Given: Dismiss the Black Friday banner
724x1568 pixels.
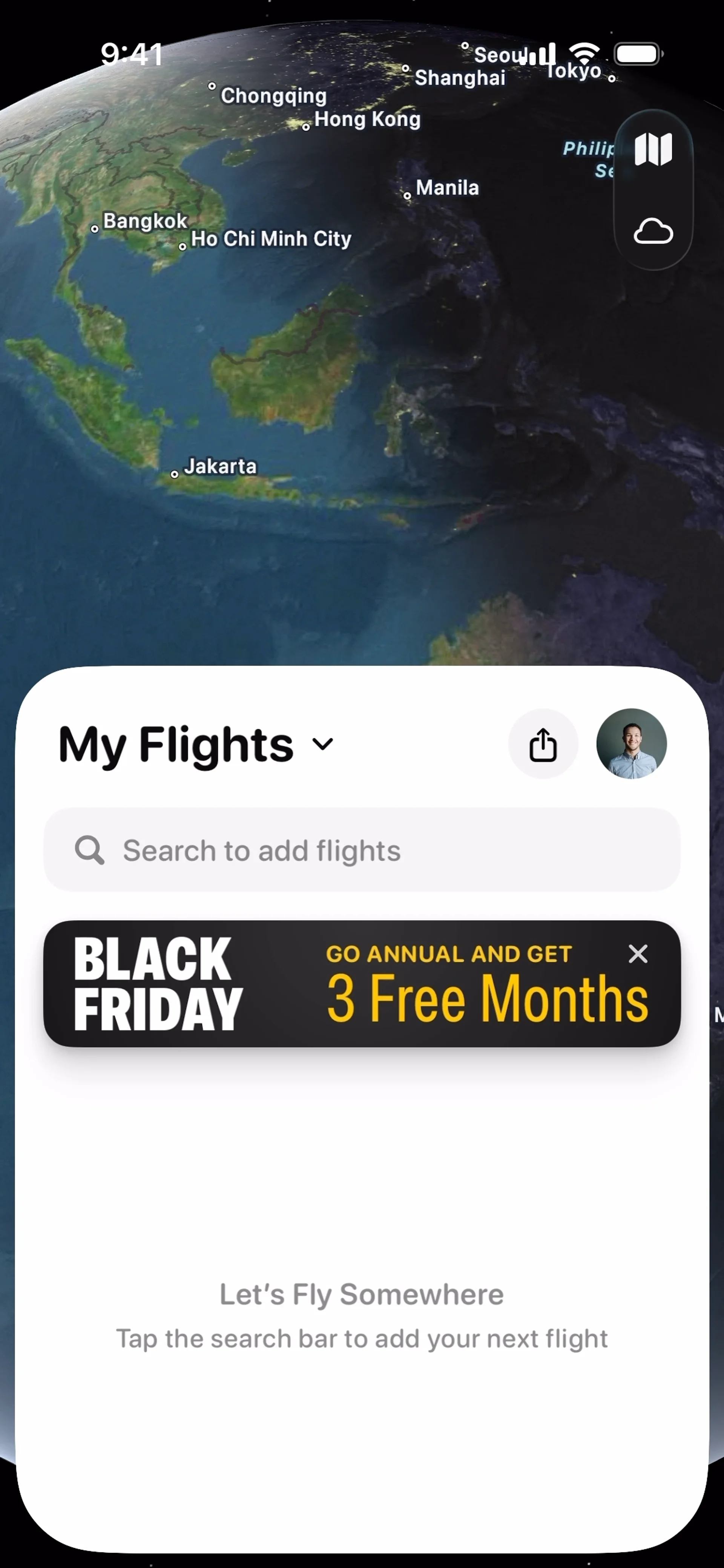Looking at the screenshot, I should (638, 954).
